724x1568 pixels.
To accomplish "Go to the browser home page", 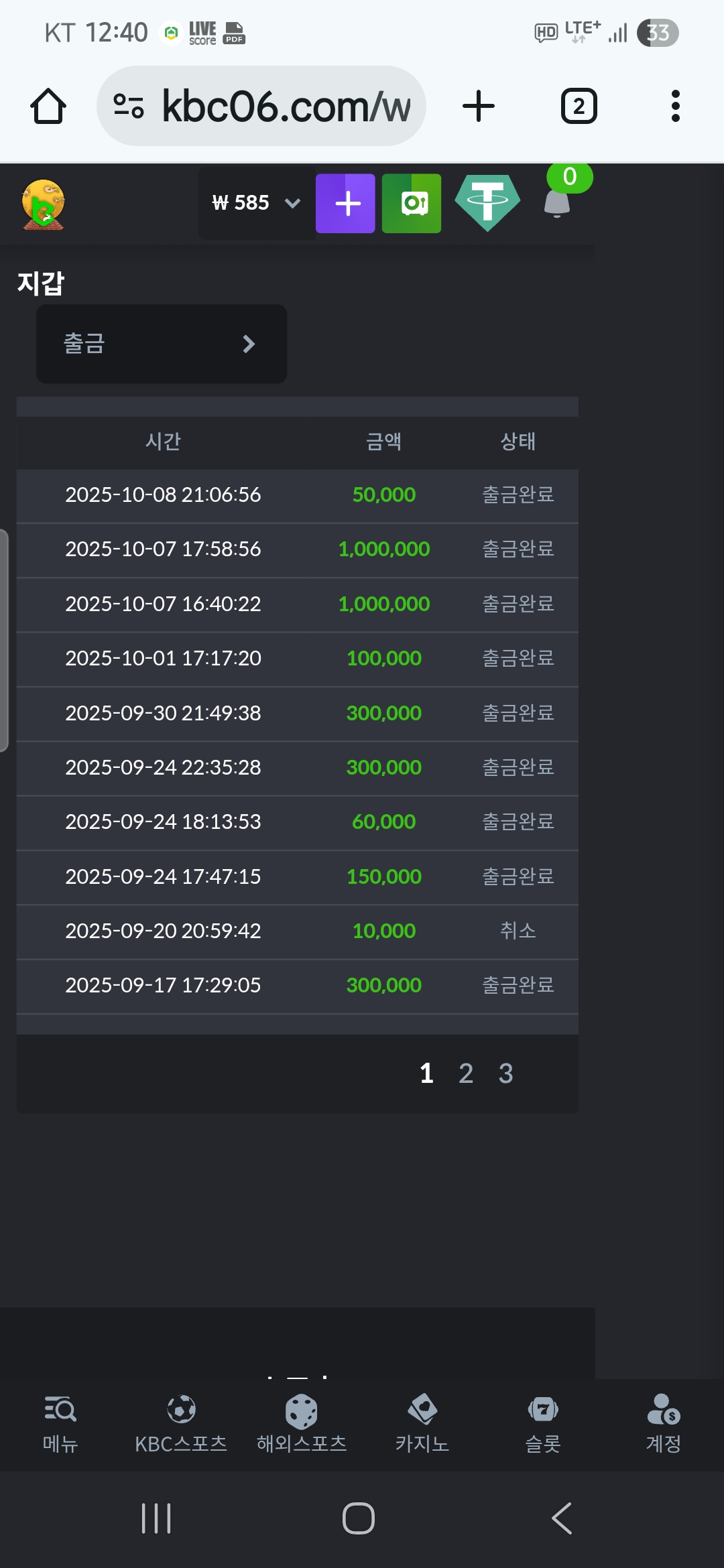I will tap(48, 107).
